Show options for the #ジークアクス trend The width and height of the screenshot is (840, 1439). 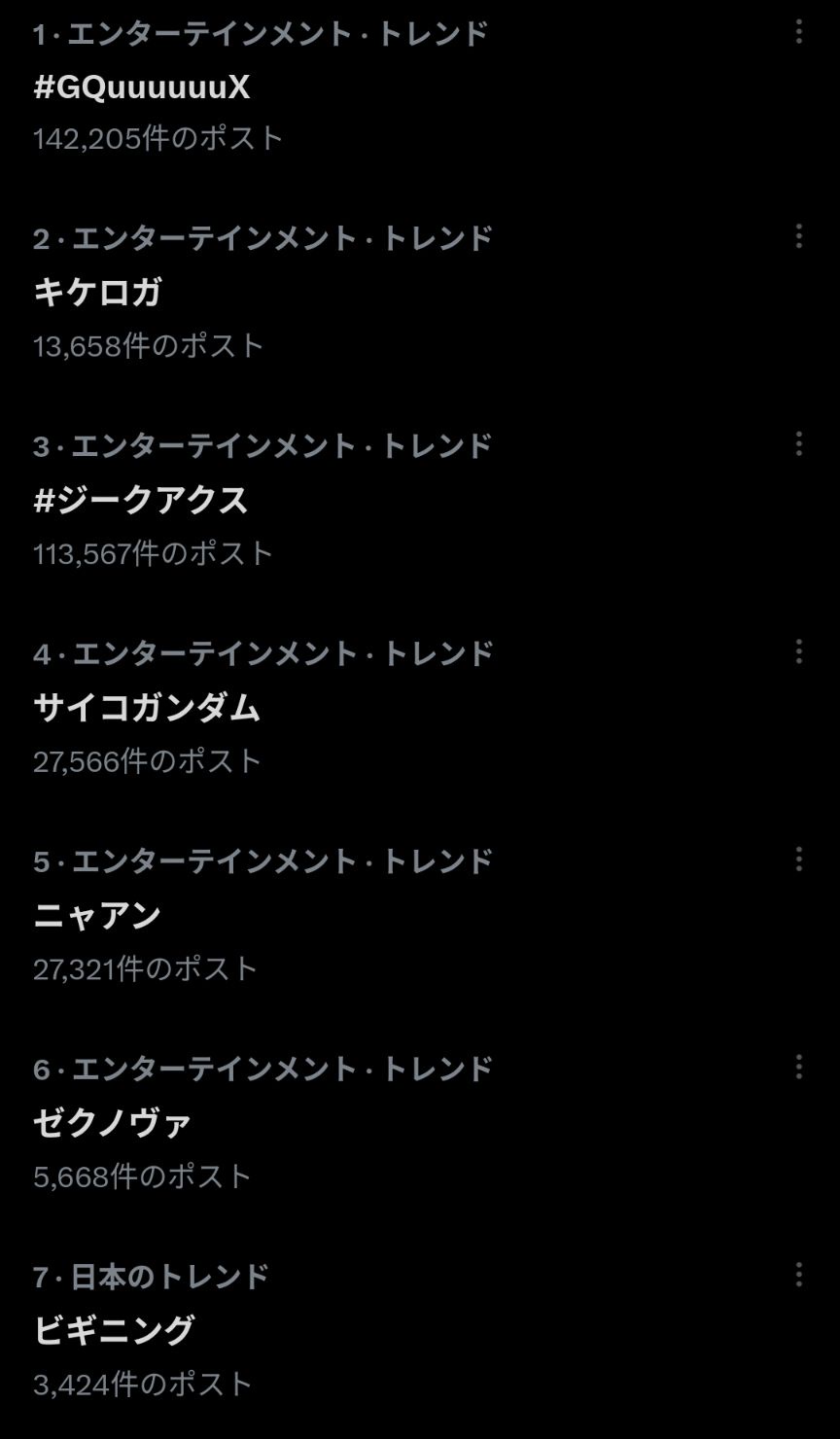tap(798, 444)
